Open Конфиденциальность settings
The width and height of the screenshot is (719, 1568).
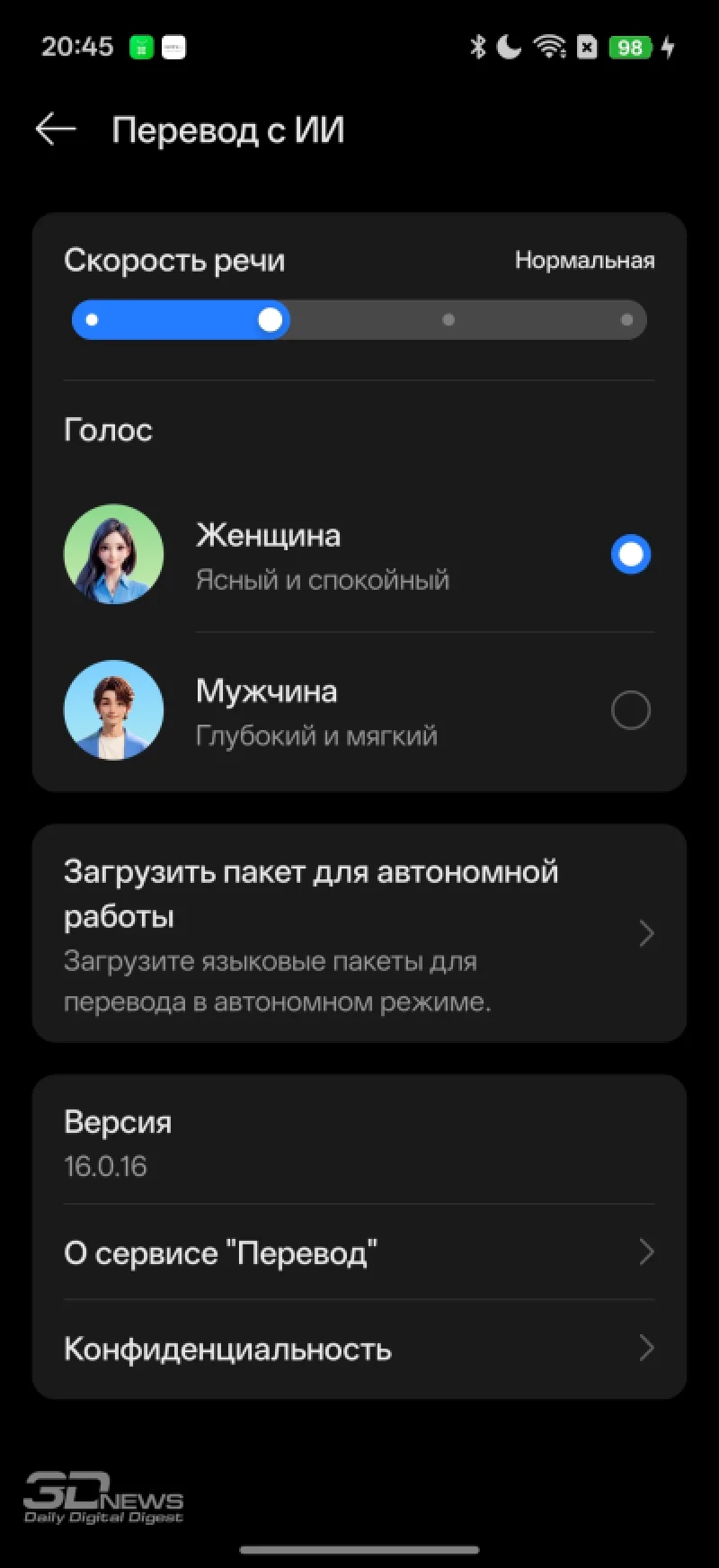click(359, 1349)
